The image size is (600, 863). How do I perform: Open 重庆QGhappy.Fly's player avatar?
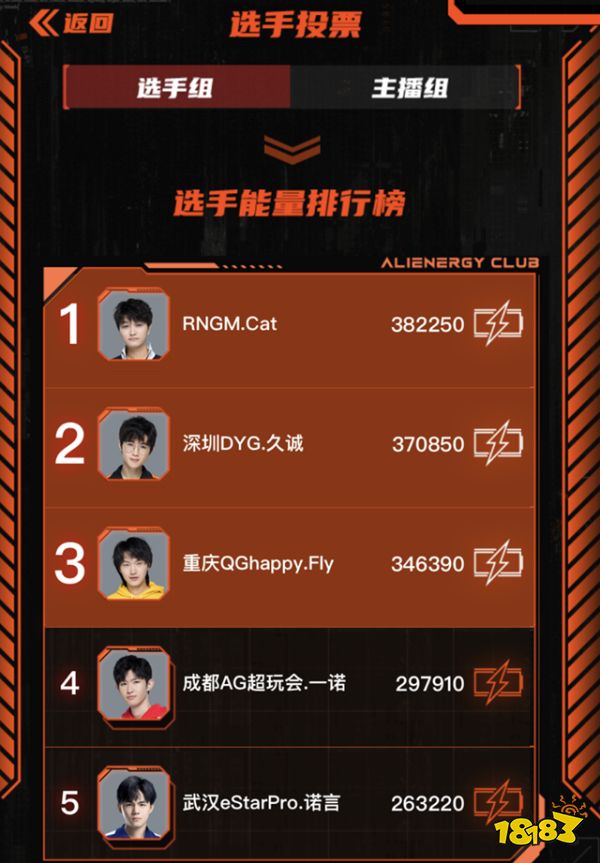click(133, 563)
